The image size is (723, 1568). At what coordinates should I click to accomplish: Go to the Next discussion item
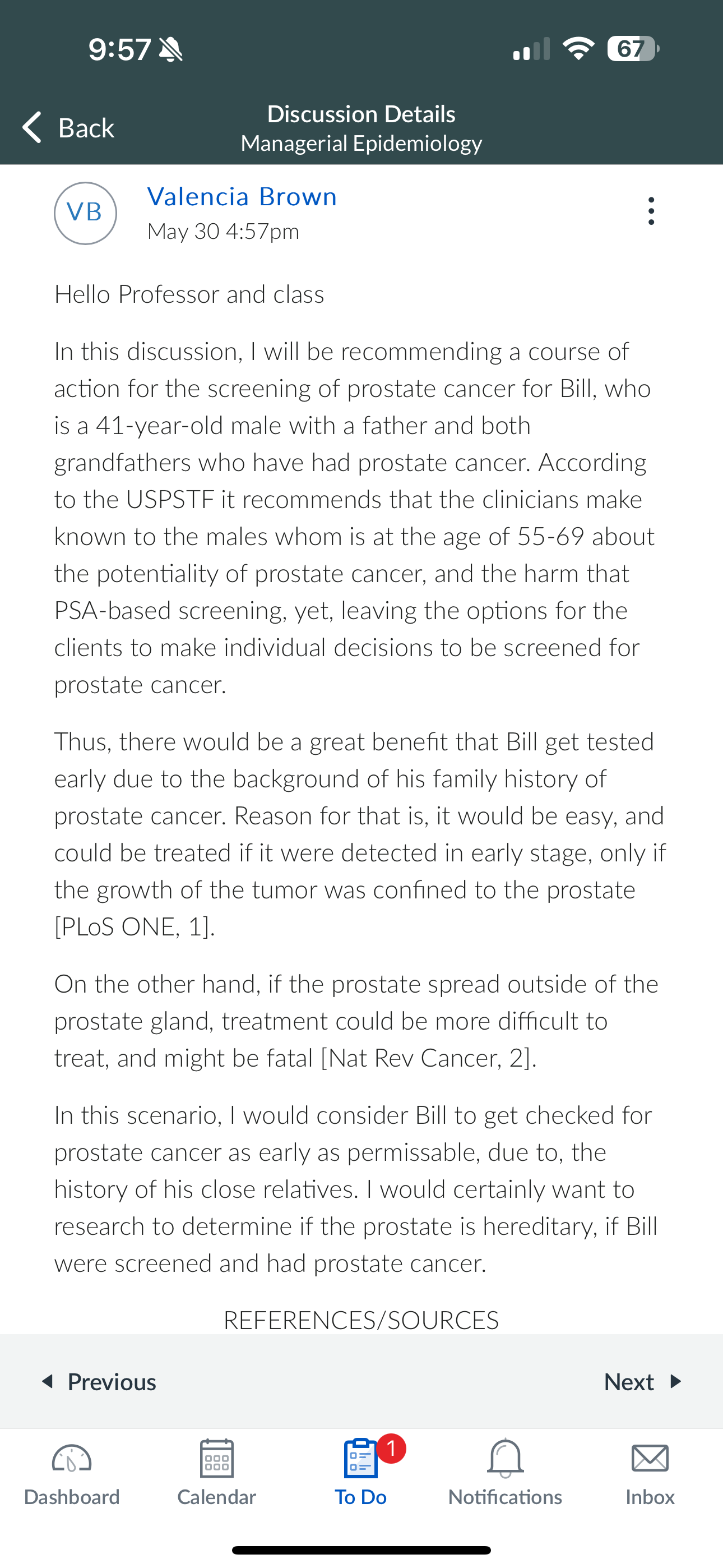643,1382
